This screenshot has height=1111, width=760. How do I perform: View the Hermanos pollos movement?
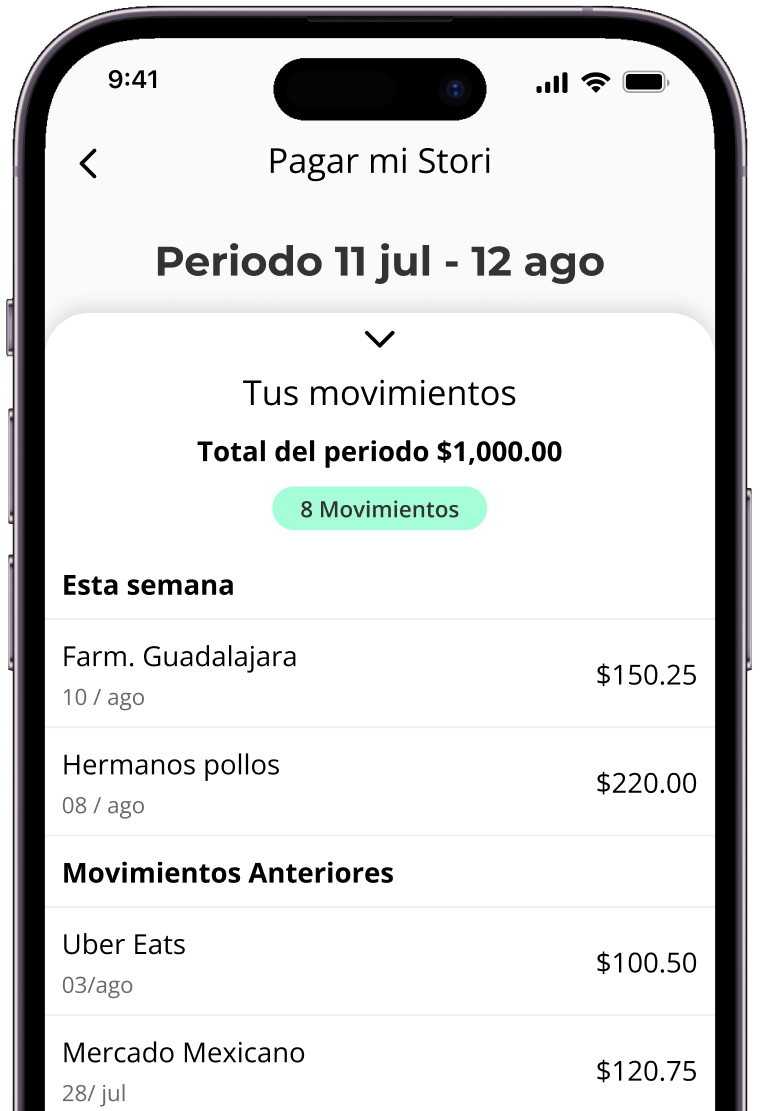[380, 781]
